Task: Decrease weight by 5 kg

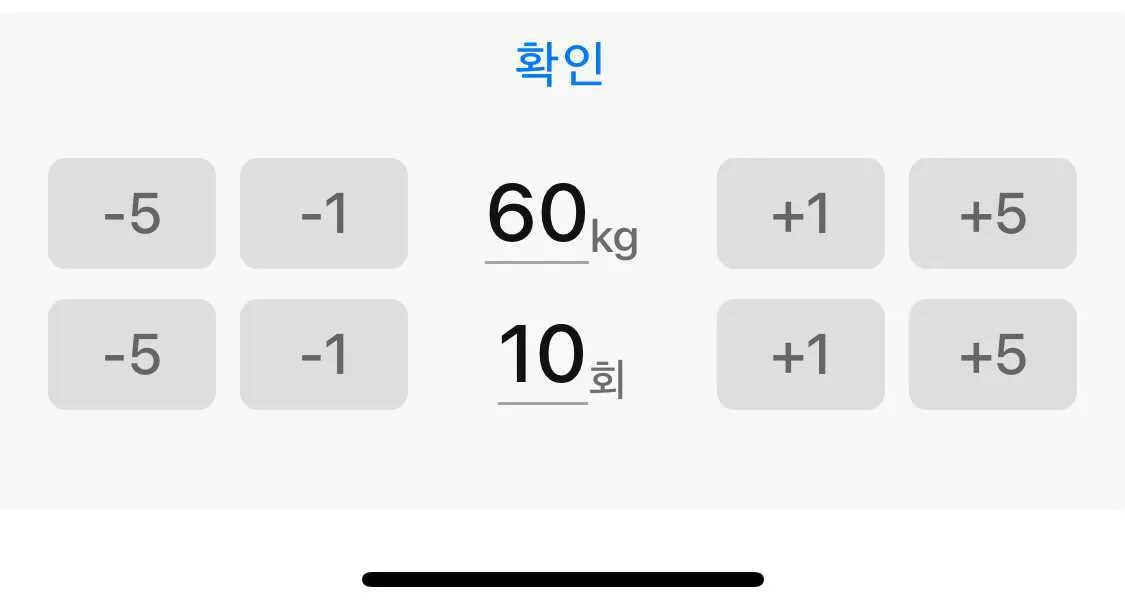Action: pos(132,214)
